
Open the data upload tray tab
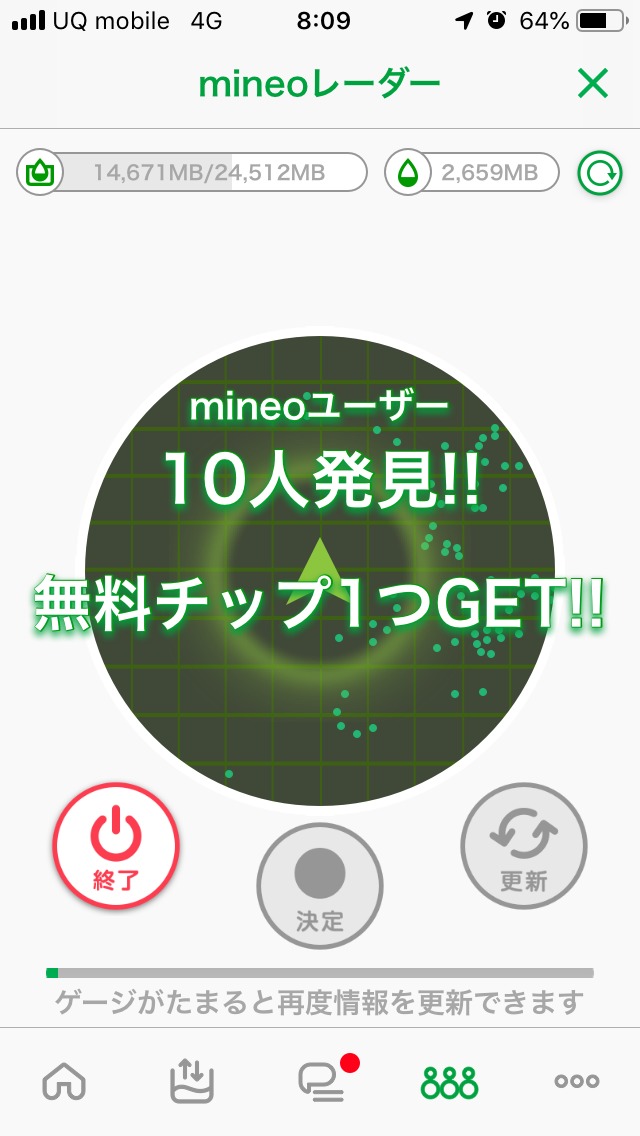click(x=192, y=1081)
